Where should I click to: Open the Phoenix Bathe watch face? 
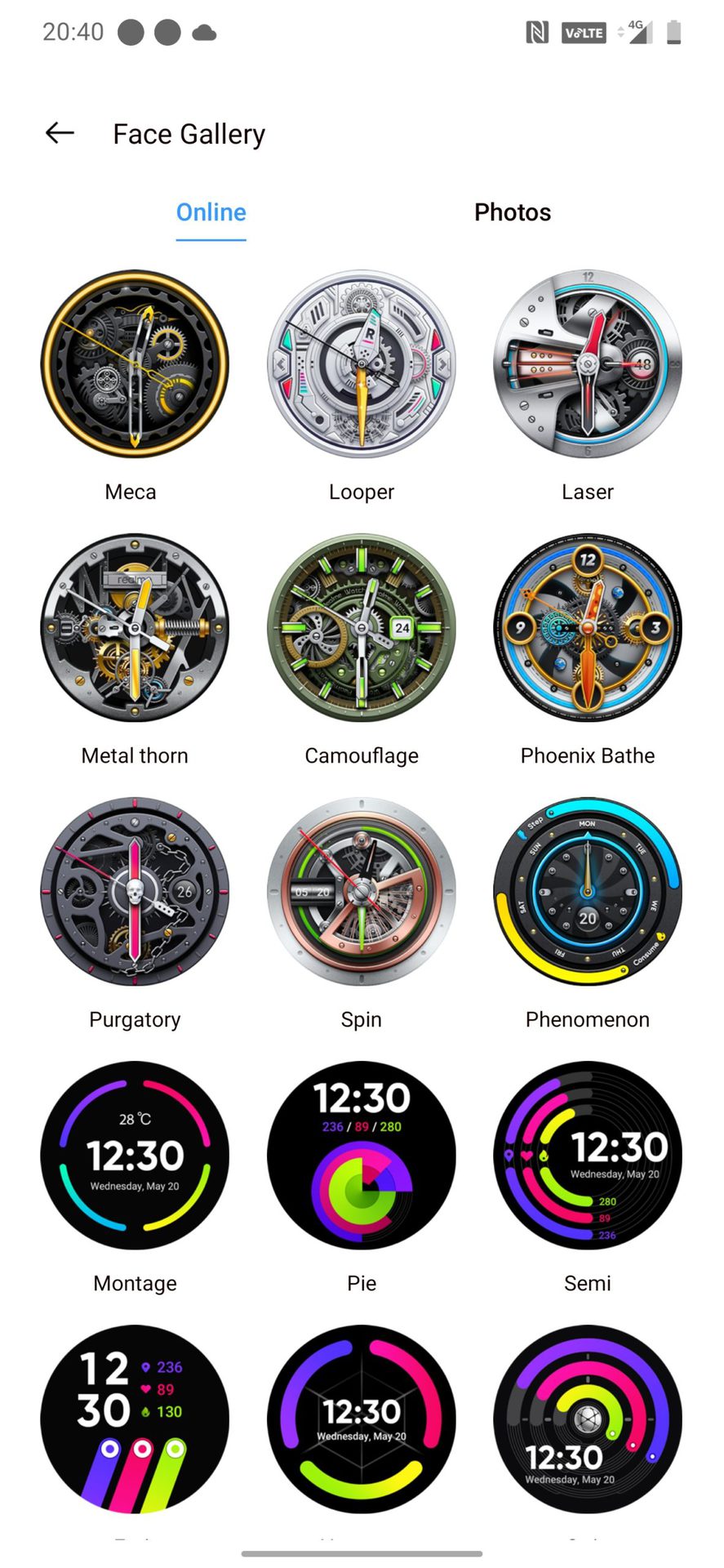tap(588, 628)
